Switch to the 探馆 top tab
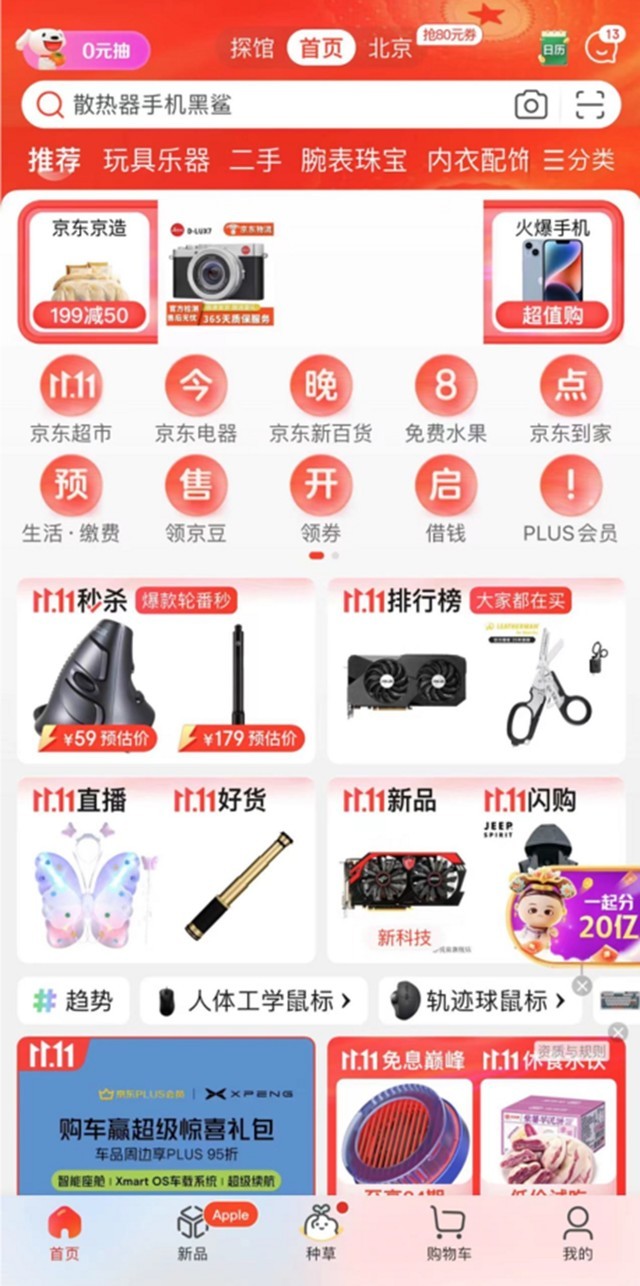 click(x=251, y=48)
